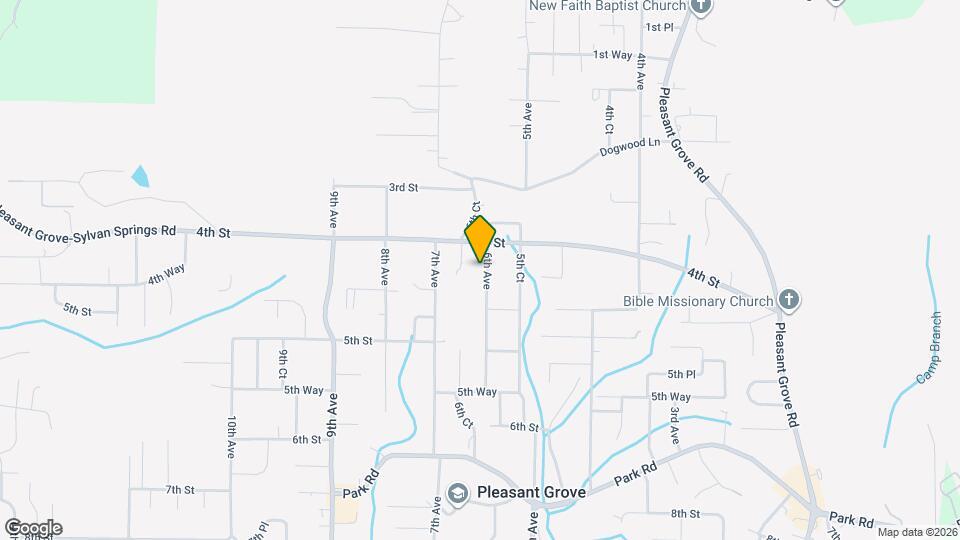Open the Pleasant Grove school marker
Image resolution: width=960 pixels, height=540 pixels.
pos(458,492)
